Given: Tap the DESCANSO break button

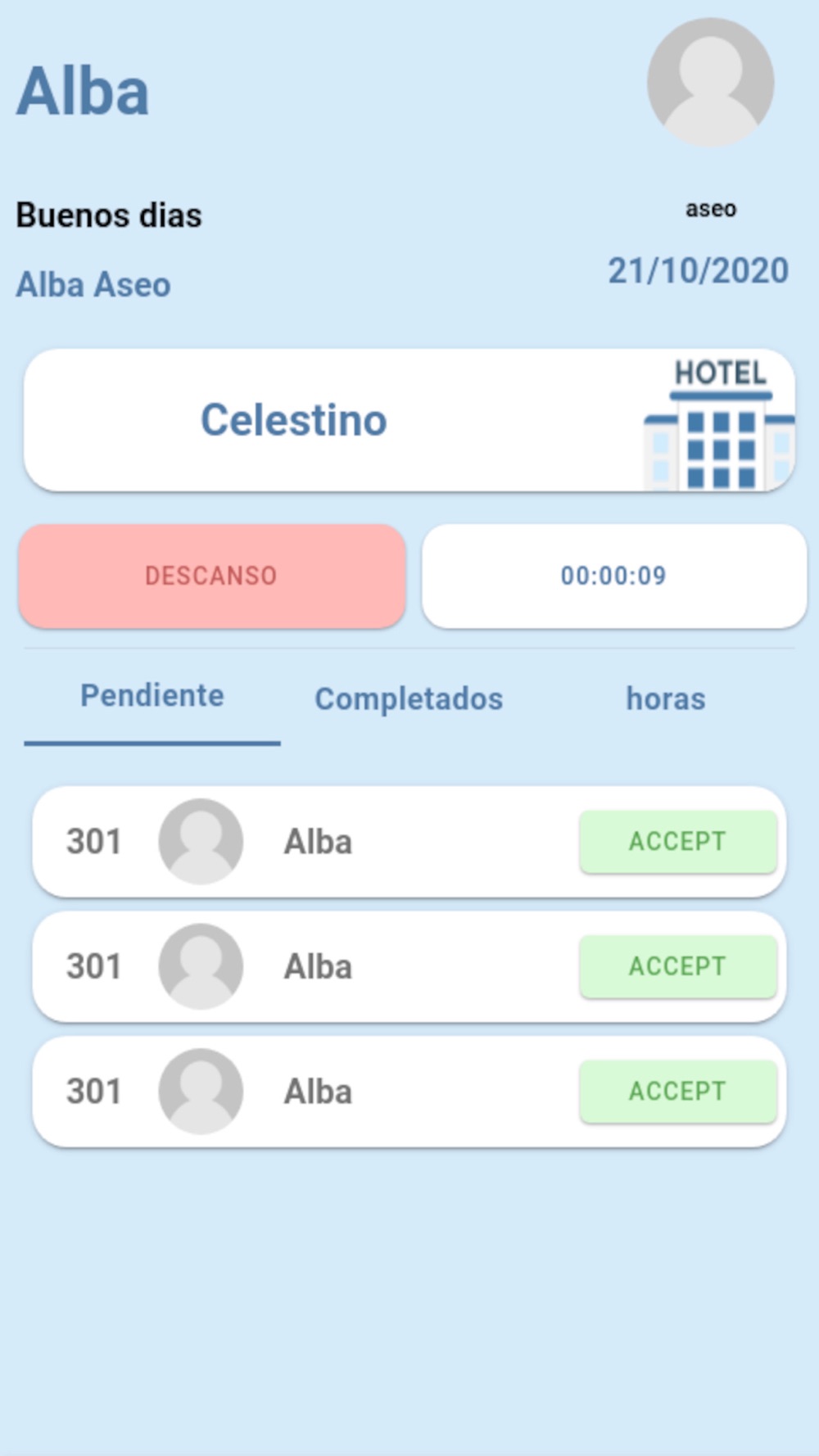Looking at the screenshot, I should [212, 576].
